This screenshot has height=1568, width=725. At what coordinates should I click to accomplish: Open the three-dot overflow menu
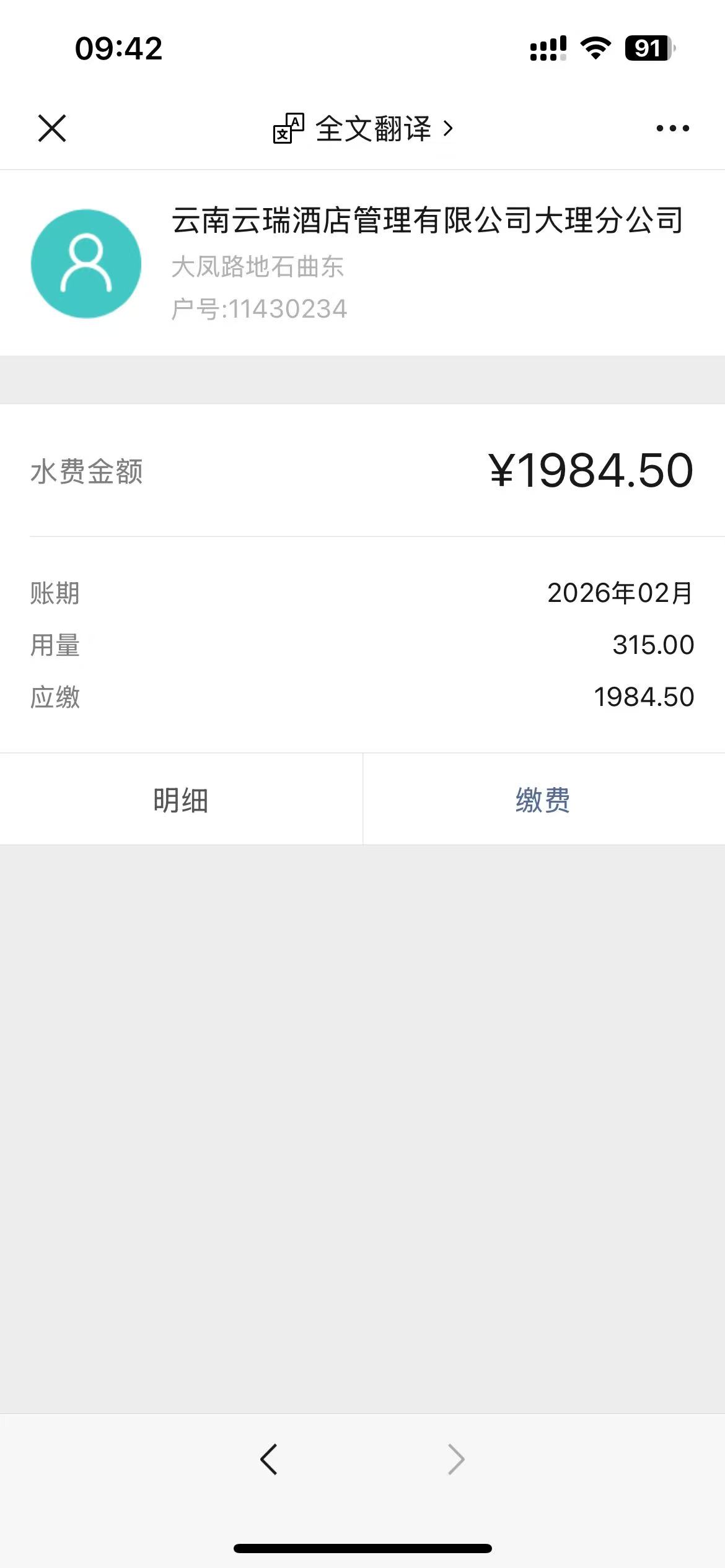672,128
